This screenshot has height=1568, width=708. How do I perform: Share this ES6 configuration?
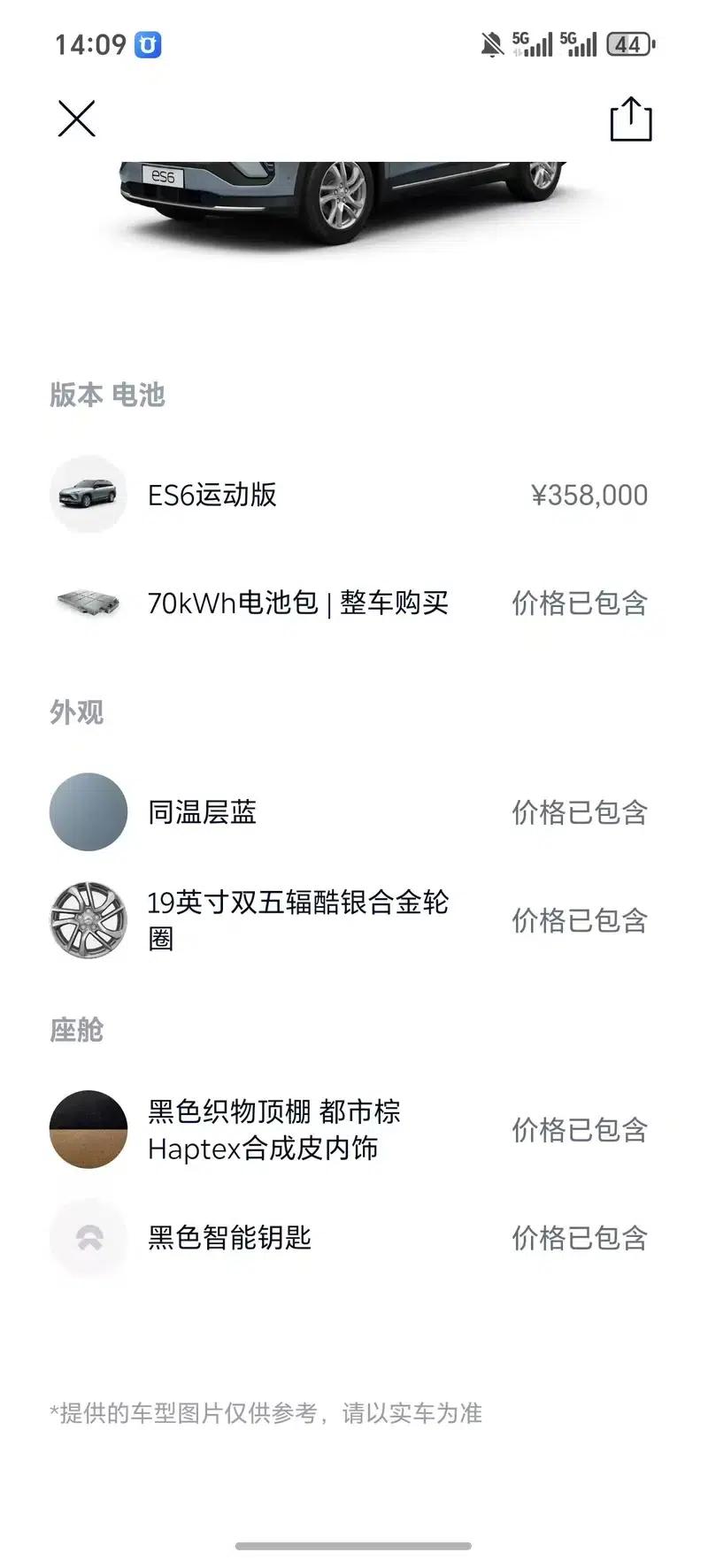pyautogui.click(x=631, y=119)
